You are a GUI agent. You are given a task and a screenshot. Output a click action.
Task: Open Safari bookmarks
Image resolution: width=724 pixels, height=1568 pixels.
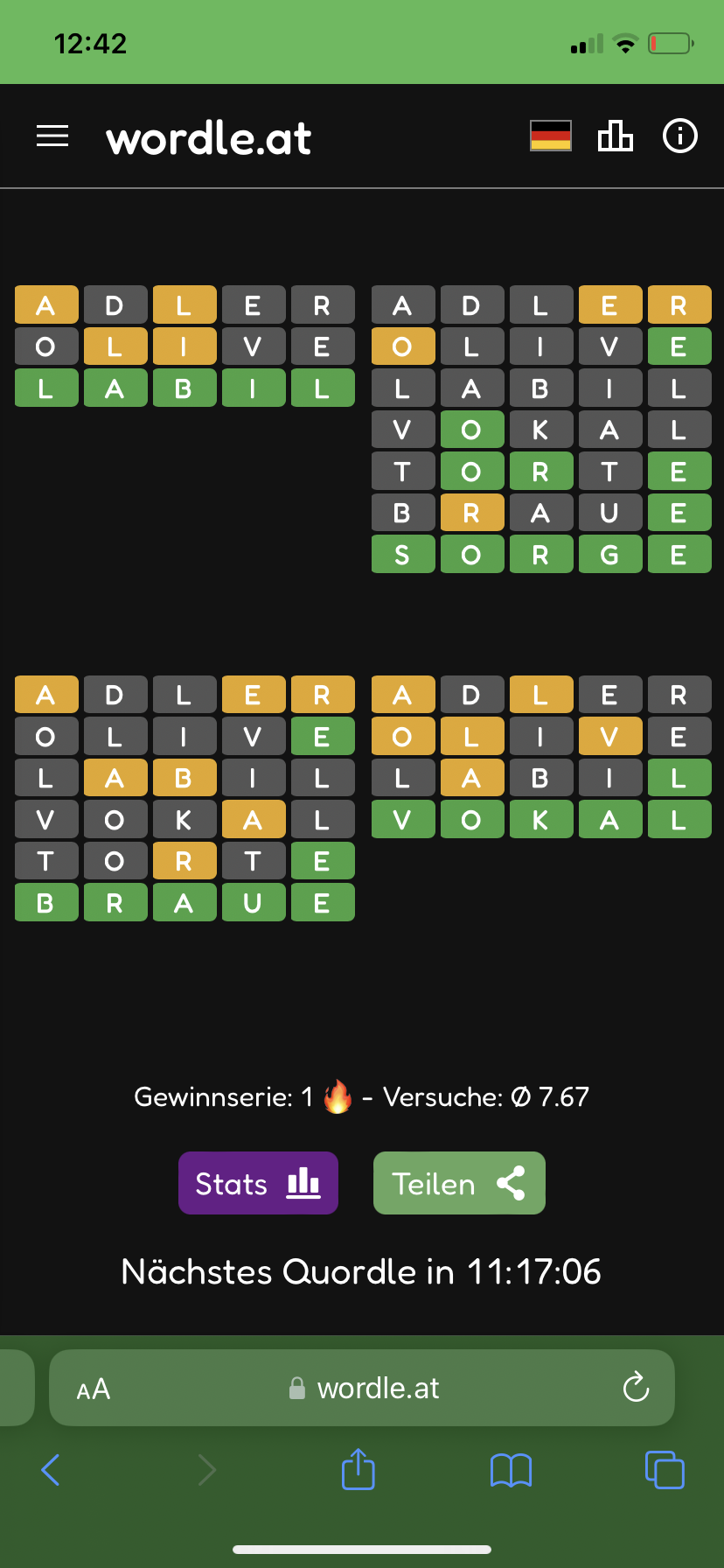point(512,1470)
